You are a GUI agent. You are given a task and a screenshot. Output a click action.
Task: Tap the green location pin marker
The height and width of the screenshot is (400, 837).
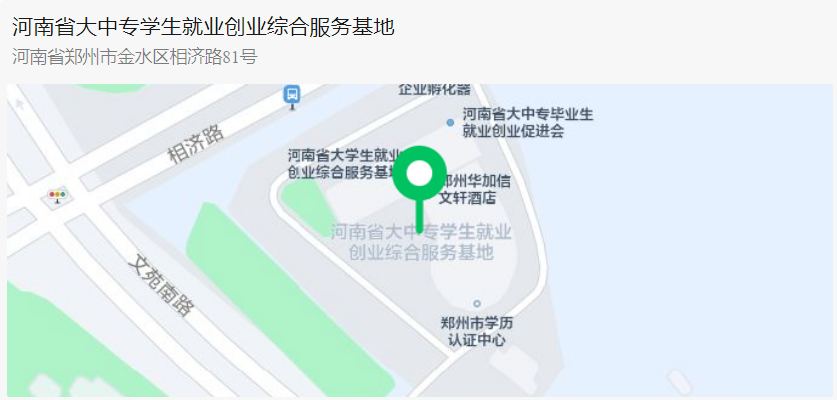[x=419, y=177]
